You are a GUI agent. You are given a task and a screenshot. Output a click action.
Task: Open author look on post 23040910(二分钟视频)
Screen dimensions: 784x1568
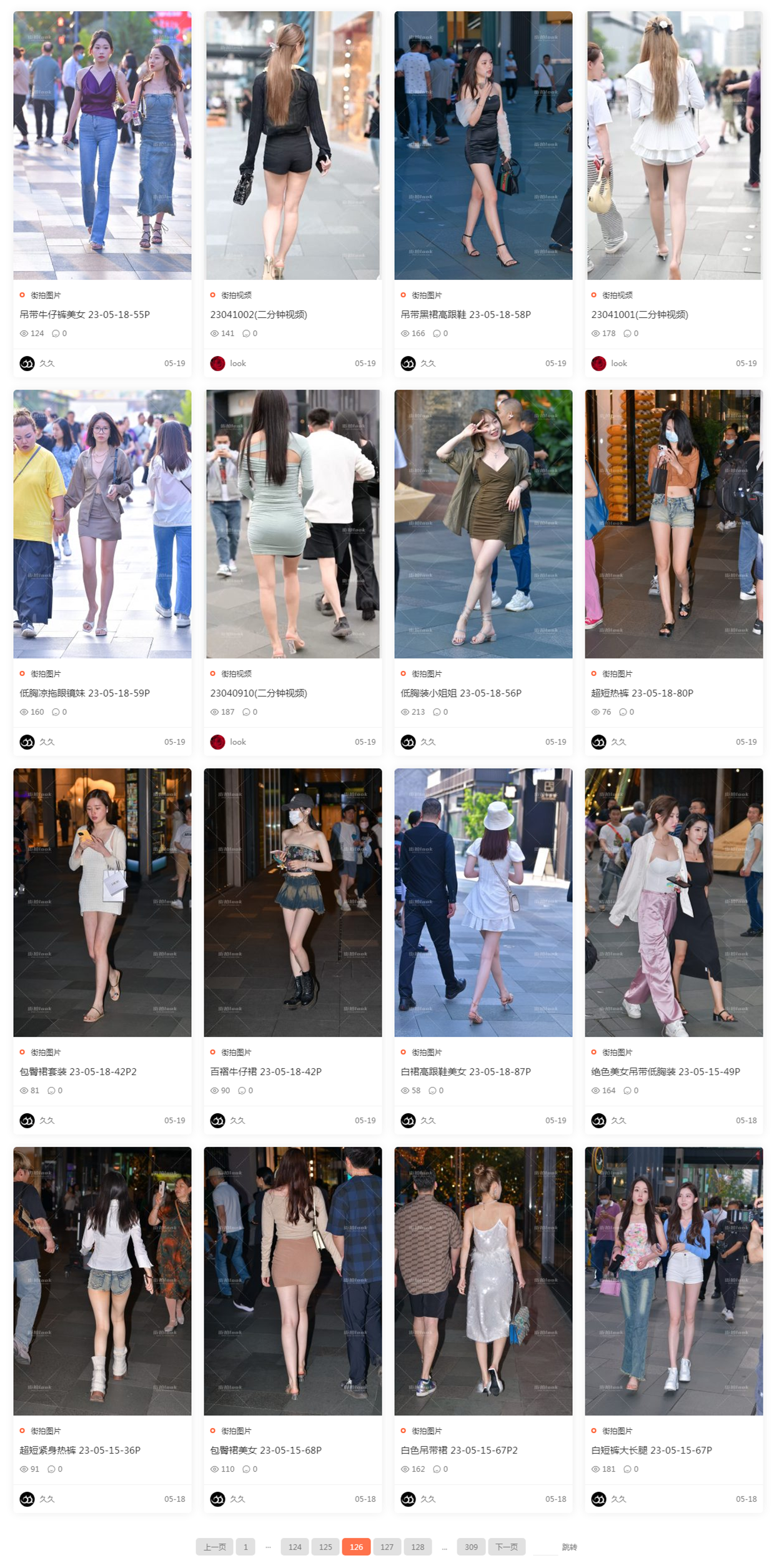[x=237, y=742]
